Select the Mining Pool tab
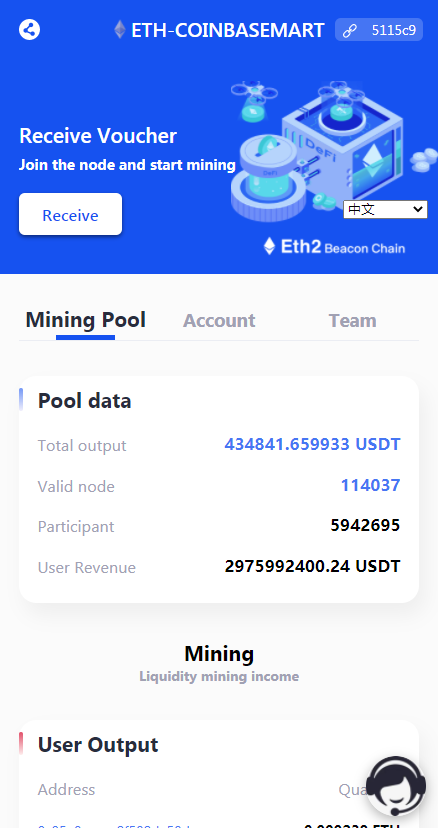438x828 pixels. coord(86,320)
